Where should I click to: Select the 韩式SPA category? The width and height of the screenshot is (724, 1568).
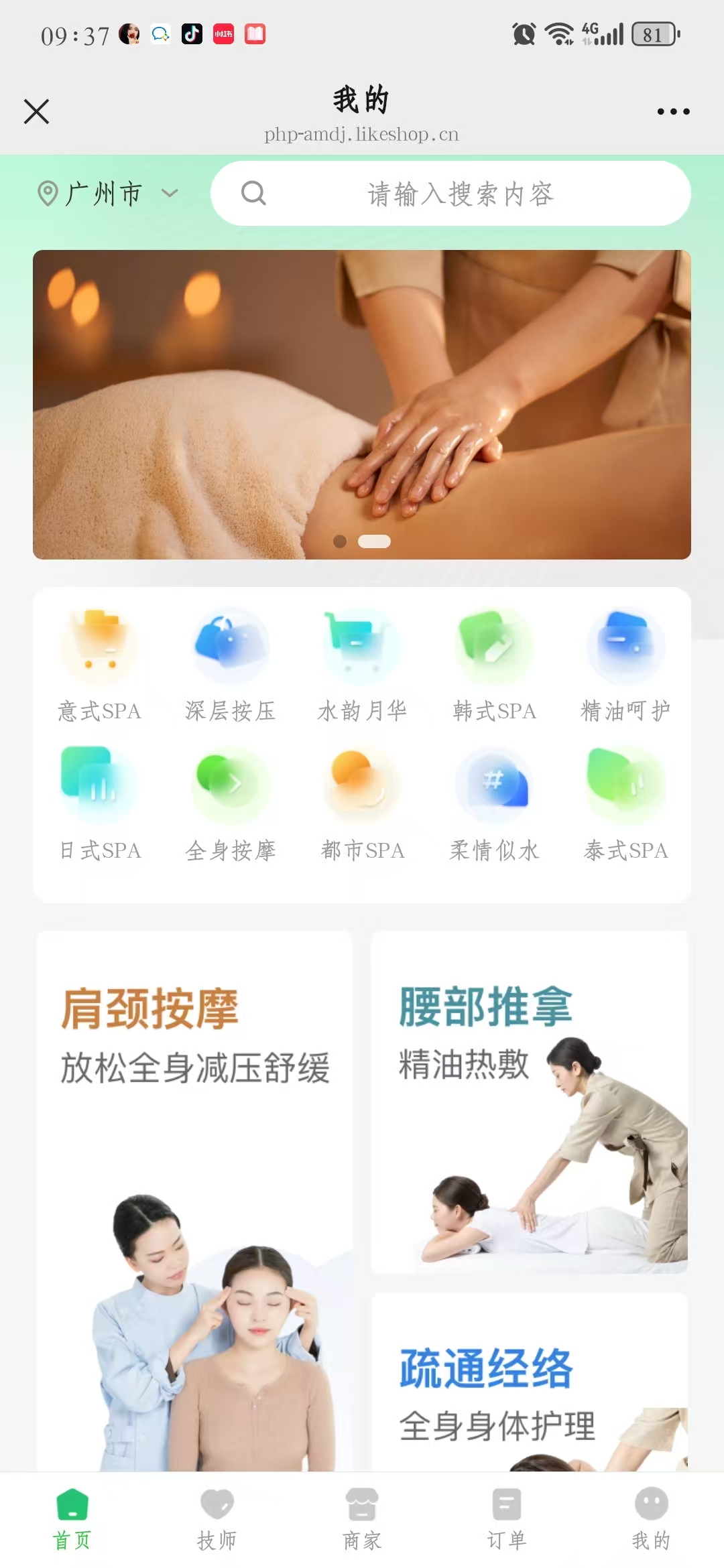point(494,665)
